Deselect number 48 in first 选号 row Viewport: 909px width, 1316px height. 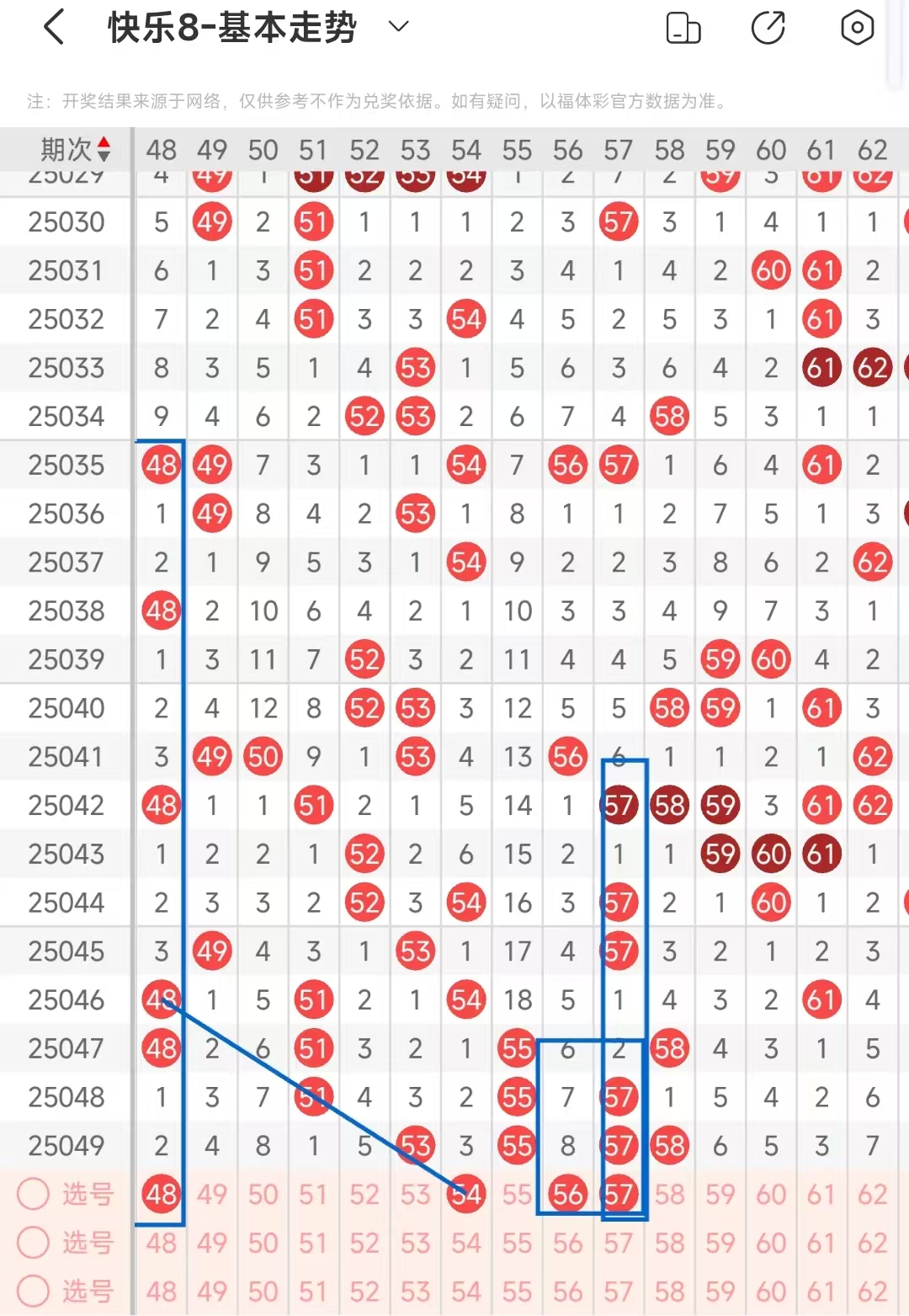pyautogui.click(x=162, y=1194)
